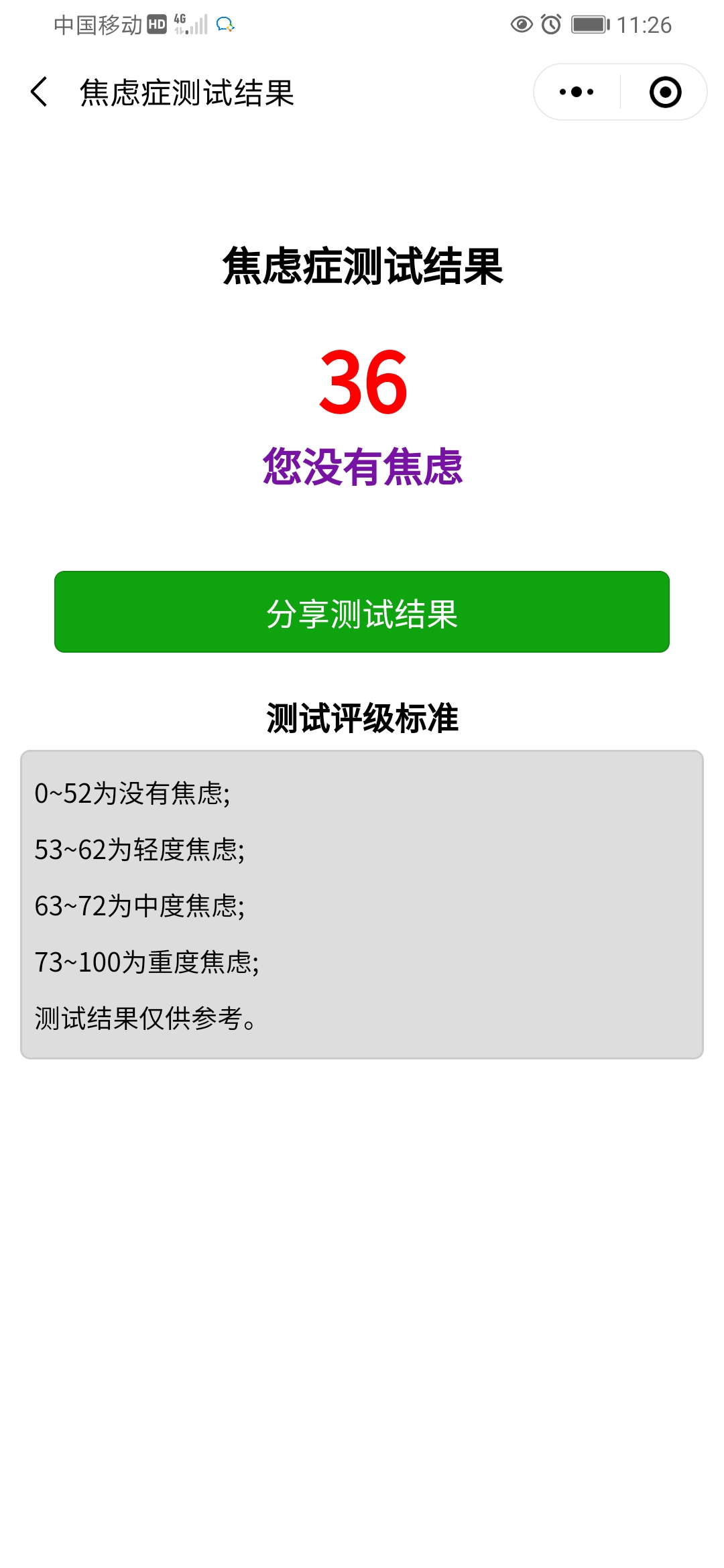This screenshot has width=724, height=1568.
Task: Tap the 分享测试结果 green share button
Action: pos(362,611)
